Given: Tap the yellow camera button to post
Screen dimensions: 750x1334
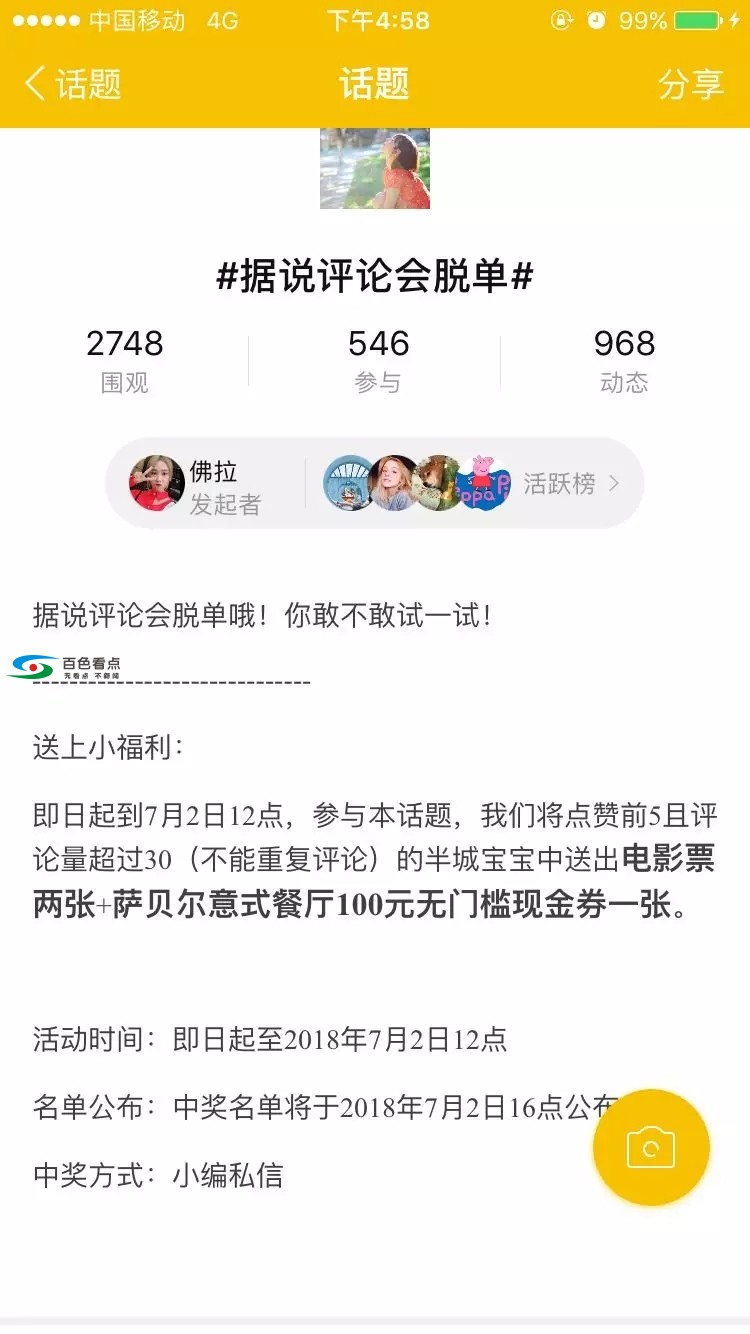Looking at the screenshot, I should 651,1147.
